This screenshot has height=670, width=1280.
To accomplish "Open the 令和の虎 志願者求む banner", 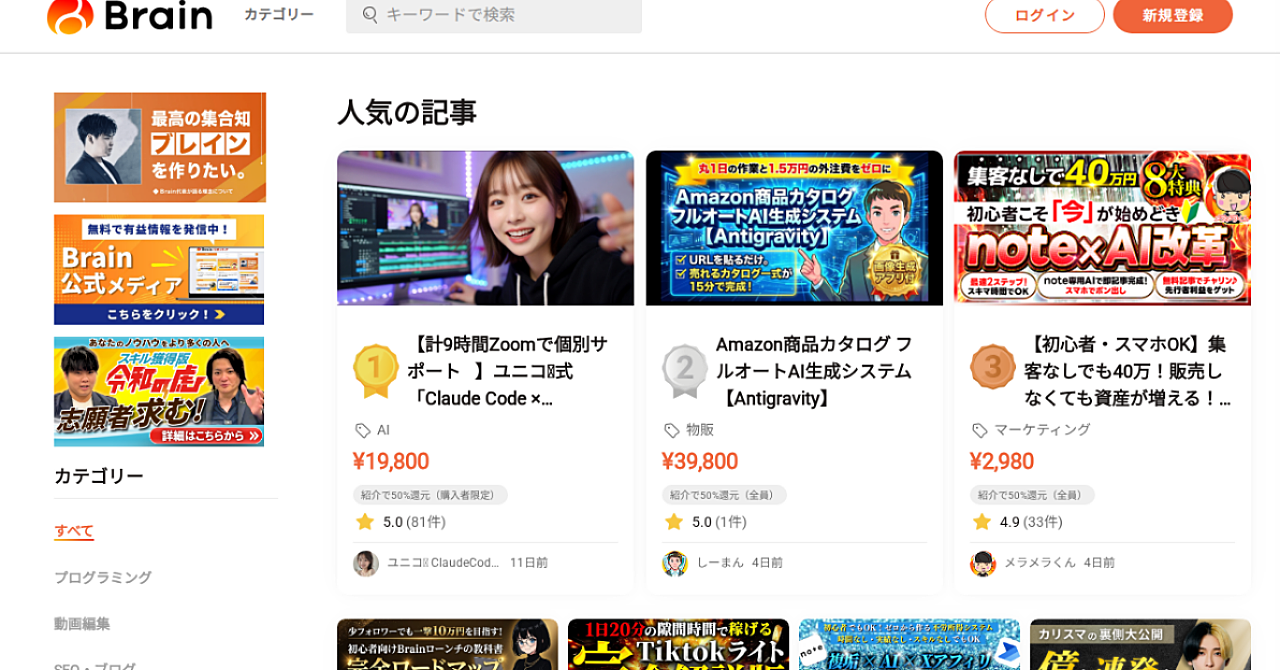I will (x=159, y=391).
